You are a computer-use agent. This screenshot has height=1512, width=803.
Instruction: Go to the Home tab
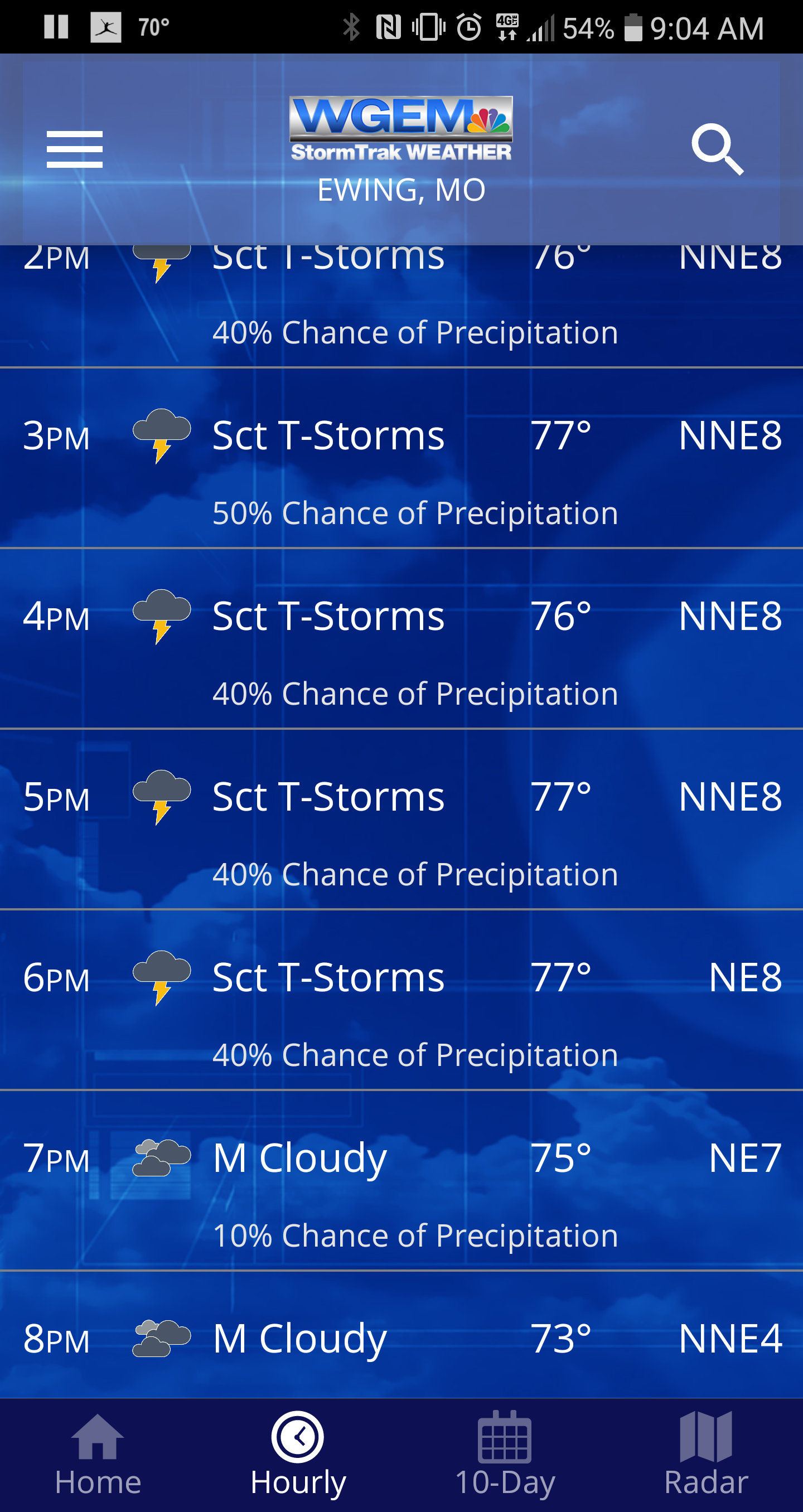coord(98,1453)
